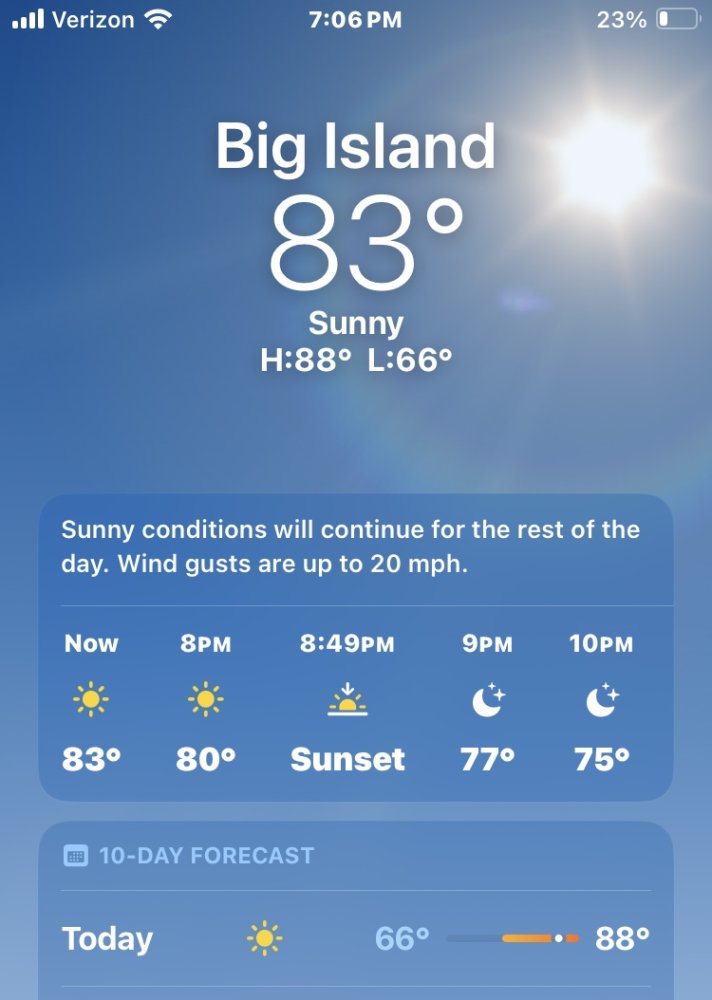Open the hourly forecast card
The height and width of the screenshot is (1000, 712).
pyautogui.click(x=355, y=700)
